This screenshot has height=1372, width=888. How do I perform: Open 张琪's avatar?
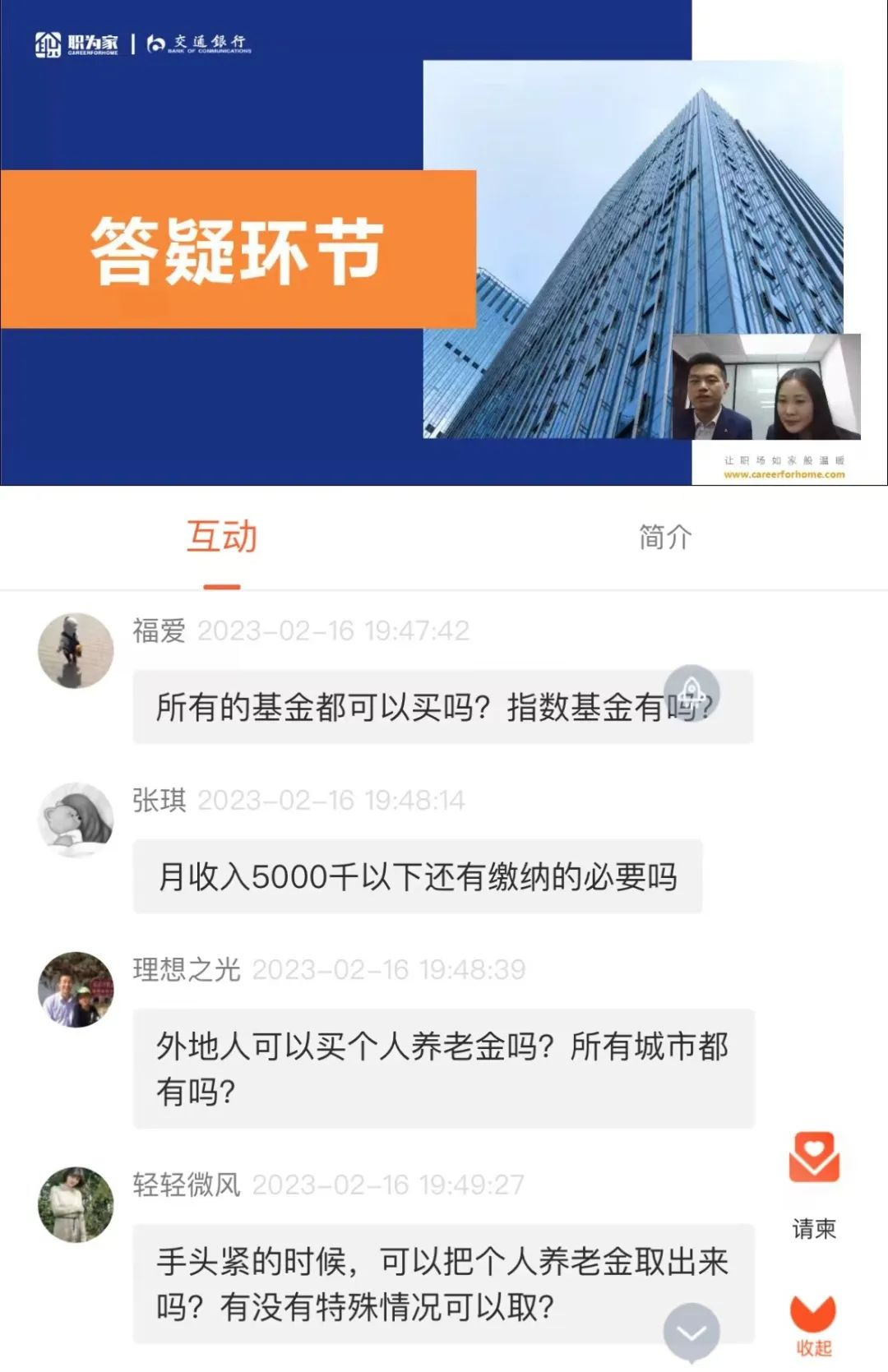click(76, 820)
